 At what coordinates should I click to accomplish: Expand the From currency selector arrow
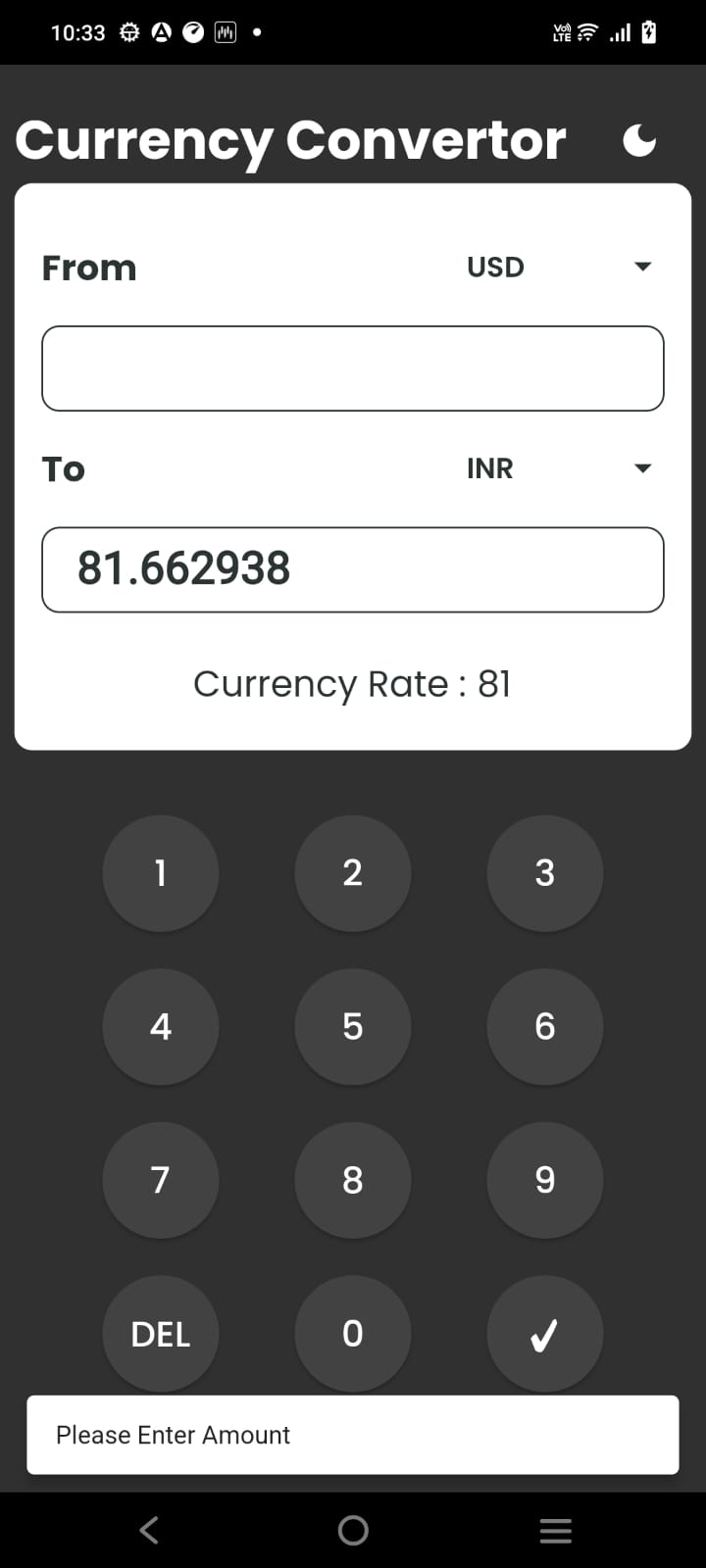click(x=642, y=267)
